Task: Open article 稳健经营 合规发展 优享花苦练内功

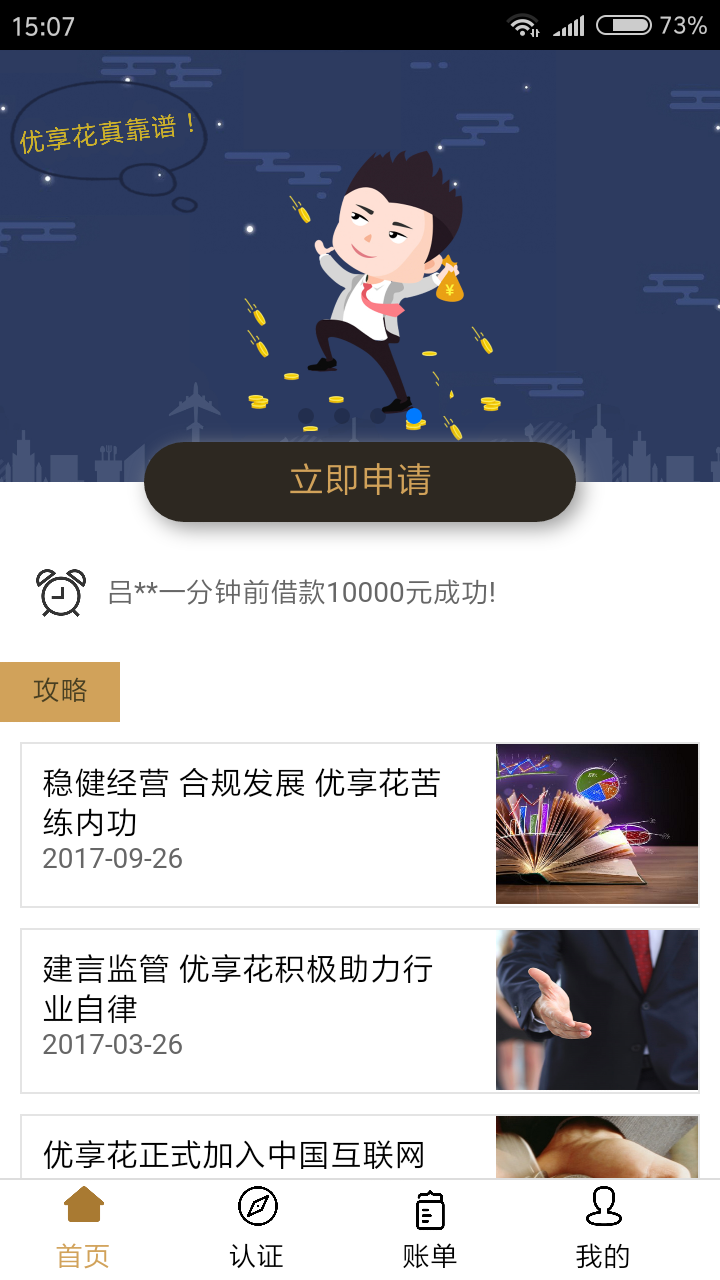Action: (x=360, y=824)
